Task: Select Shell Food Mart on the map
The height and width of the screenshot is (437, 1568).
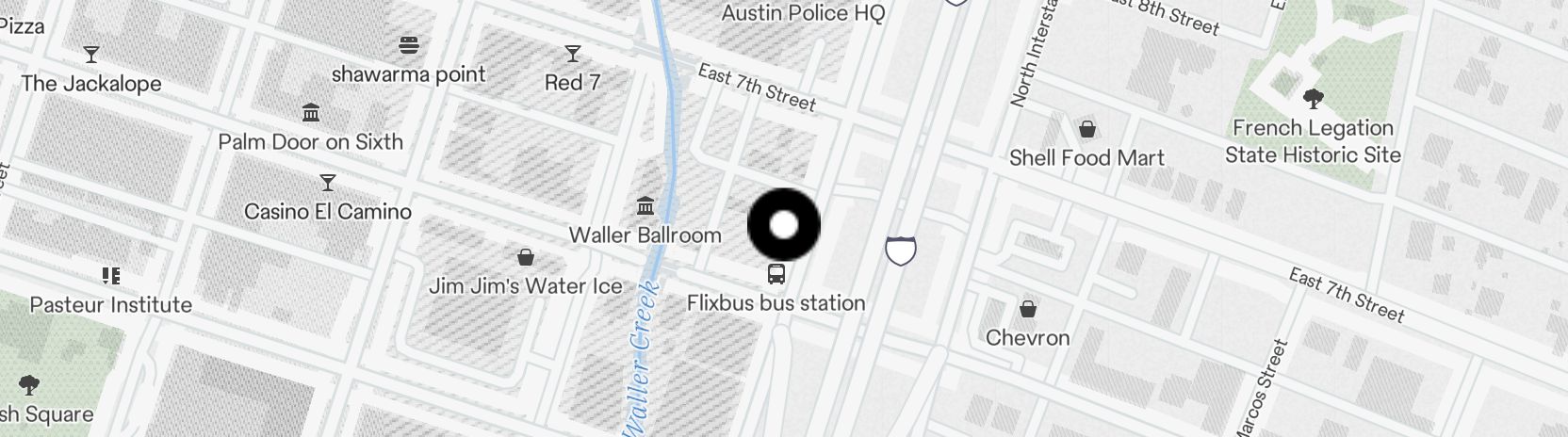Action: tap(1086, 130)
